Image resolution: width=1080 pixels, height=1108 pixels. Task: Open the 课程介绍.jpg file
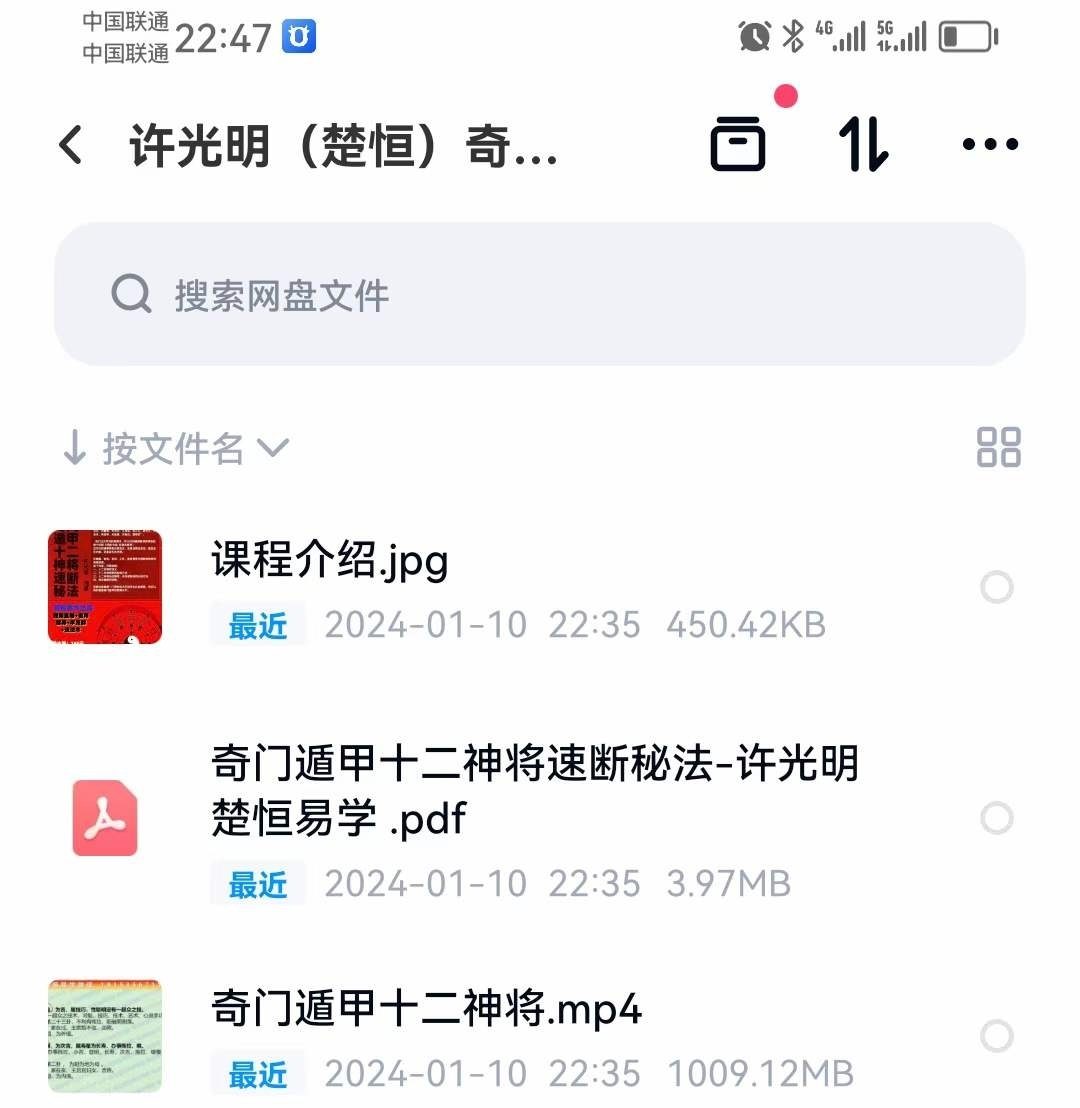330,562
